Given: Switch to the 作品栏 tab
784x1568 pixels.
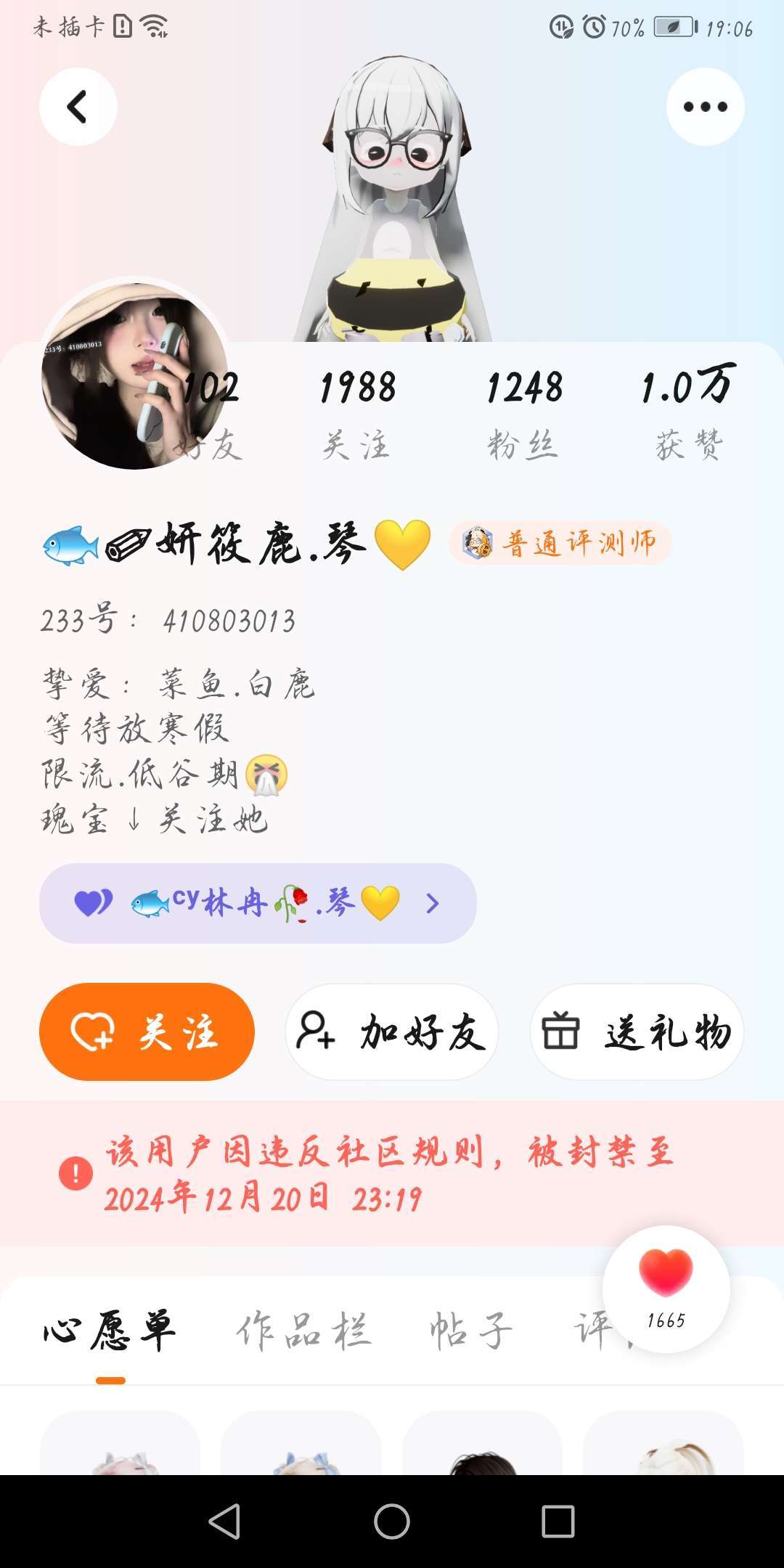Looking at the screenshot, I should 303,1332.
